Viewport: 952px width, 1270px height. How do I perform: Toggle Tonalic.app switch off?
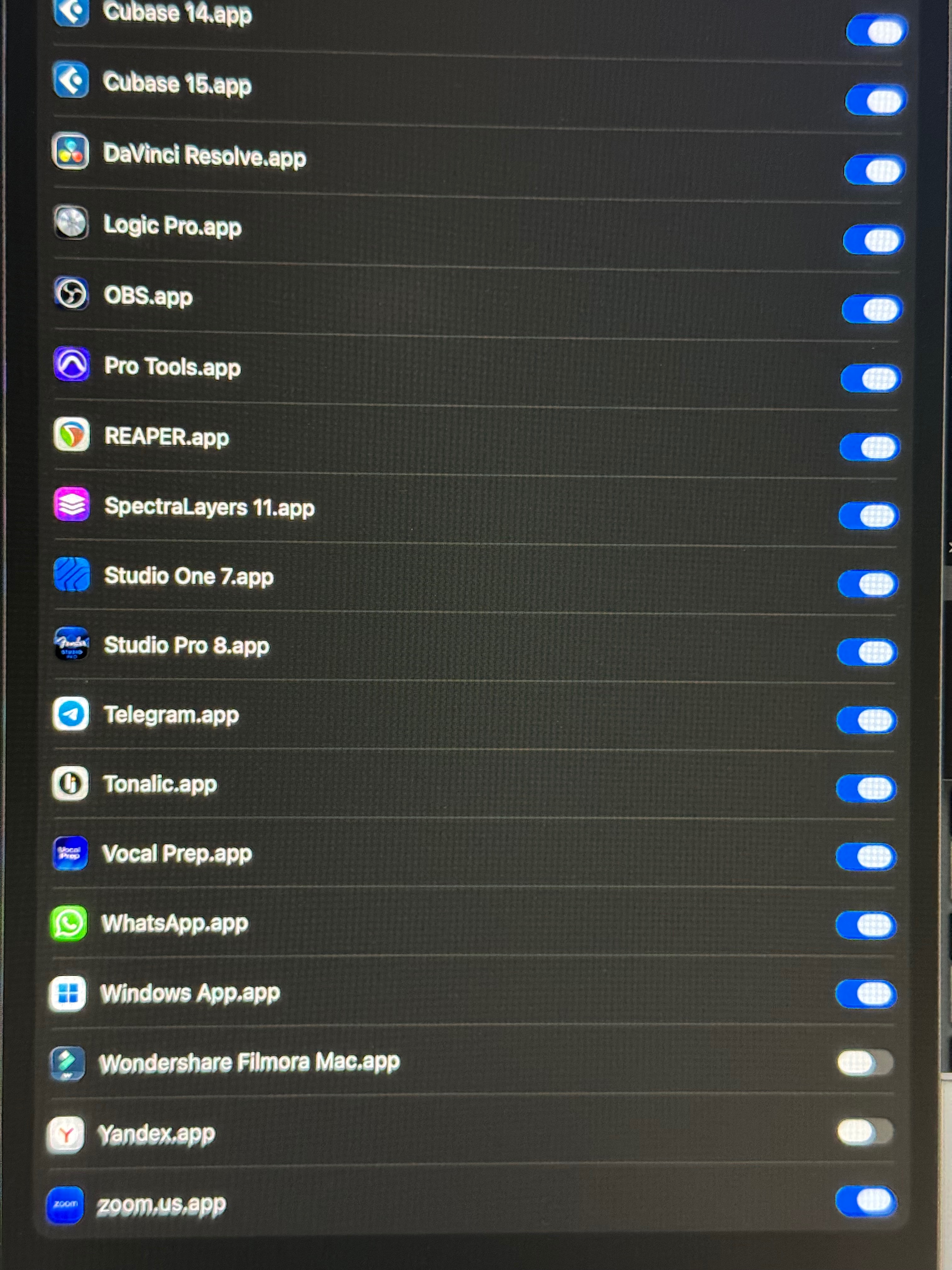(x=866, y=789)
